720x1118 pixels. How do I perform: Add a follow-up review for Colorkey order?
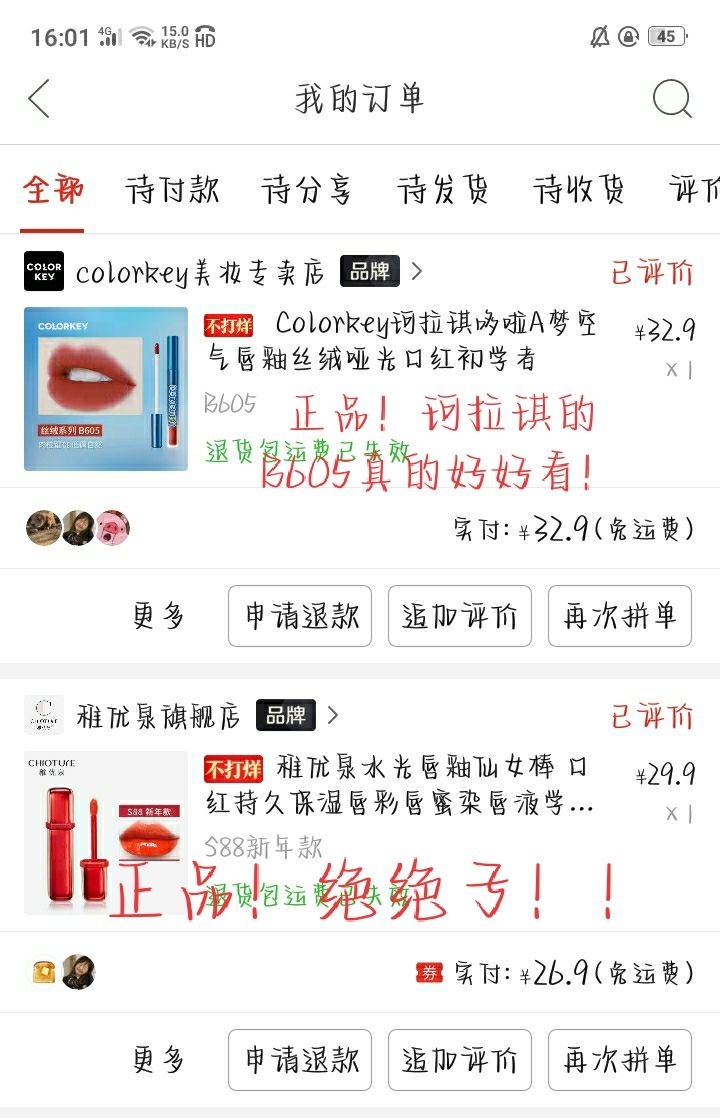coord(460,616)
